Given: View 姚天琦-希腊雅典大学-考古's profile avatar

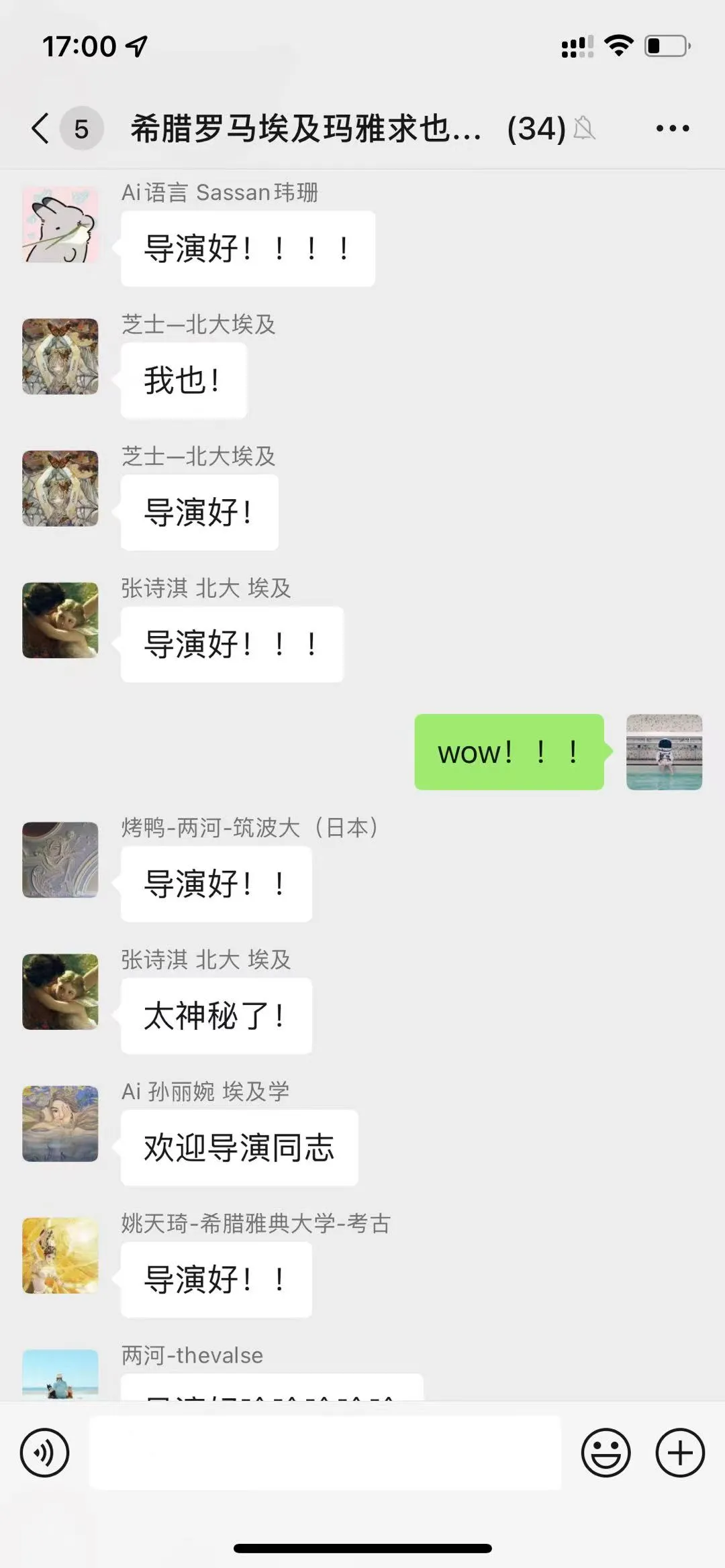Looking at the screenshot, I should (x=60, y=1255).
